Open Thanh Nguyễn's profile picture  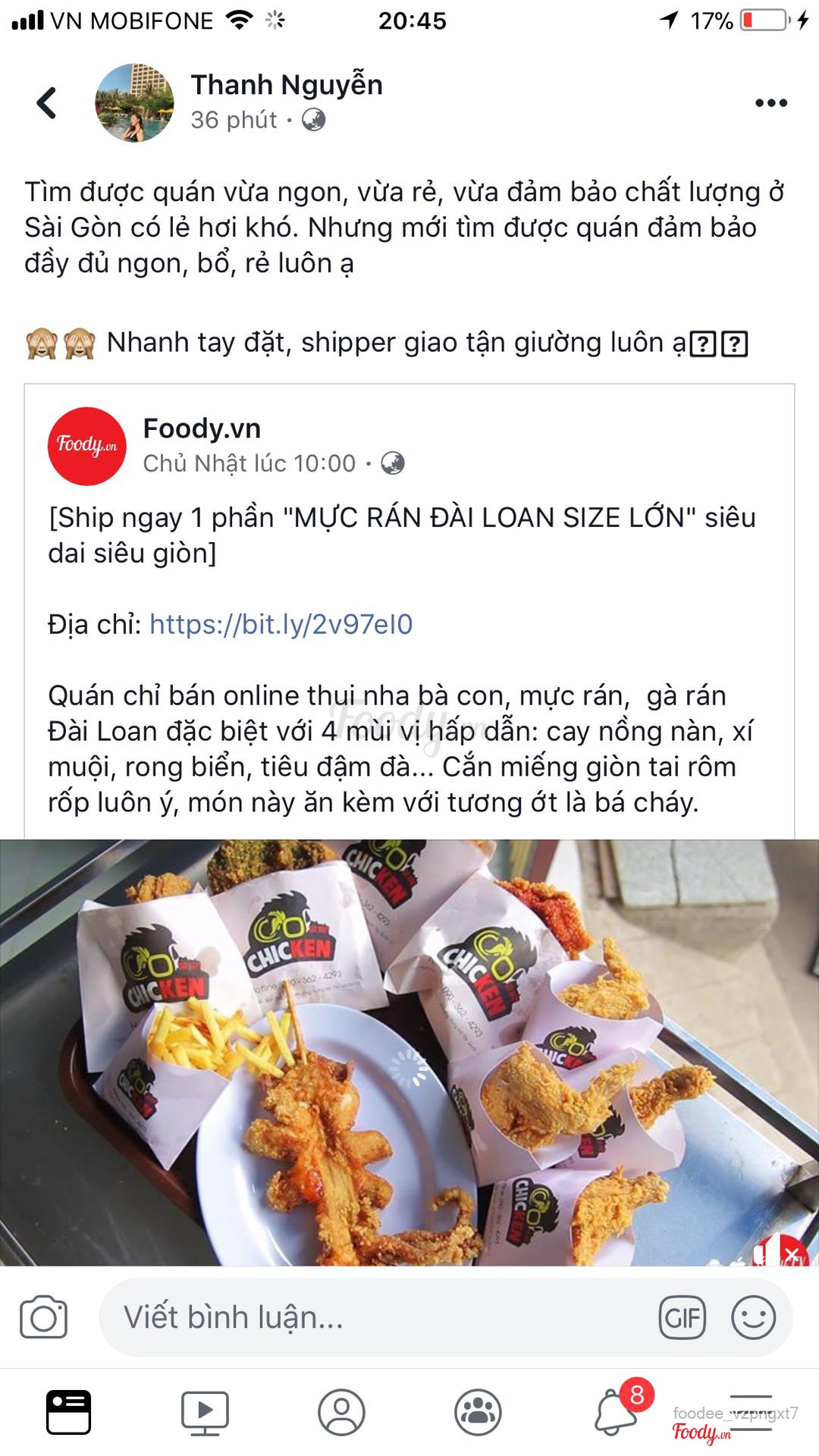tap(134, 103)
